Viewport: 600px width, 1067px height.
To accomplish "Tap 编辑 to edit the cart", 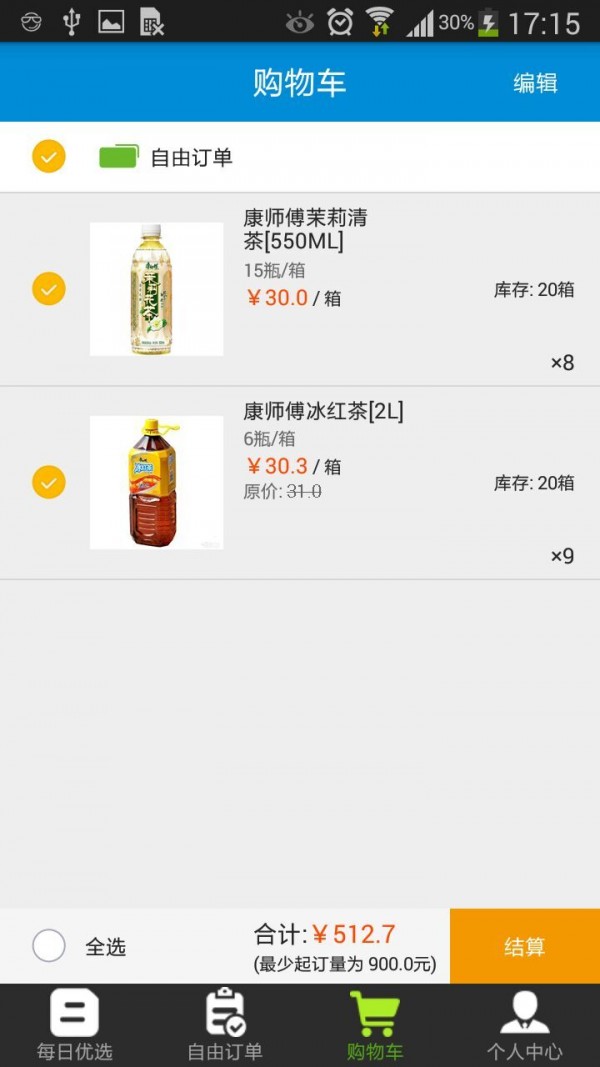I will pos(535,83).
